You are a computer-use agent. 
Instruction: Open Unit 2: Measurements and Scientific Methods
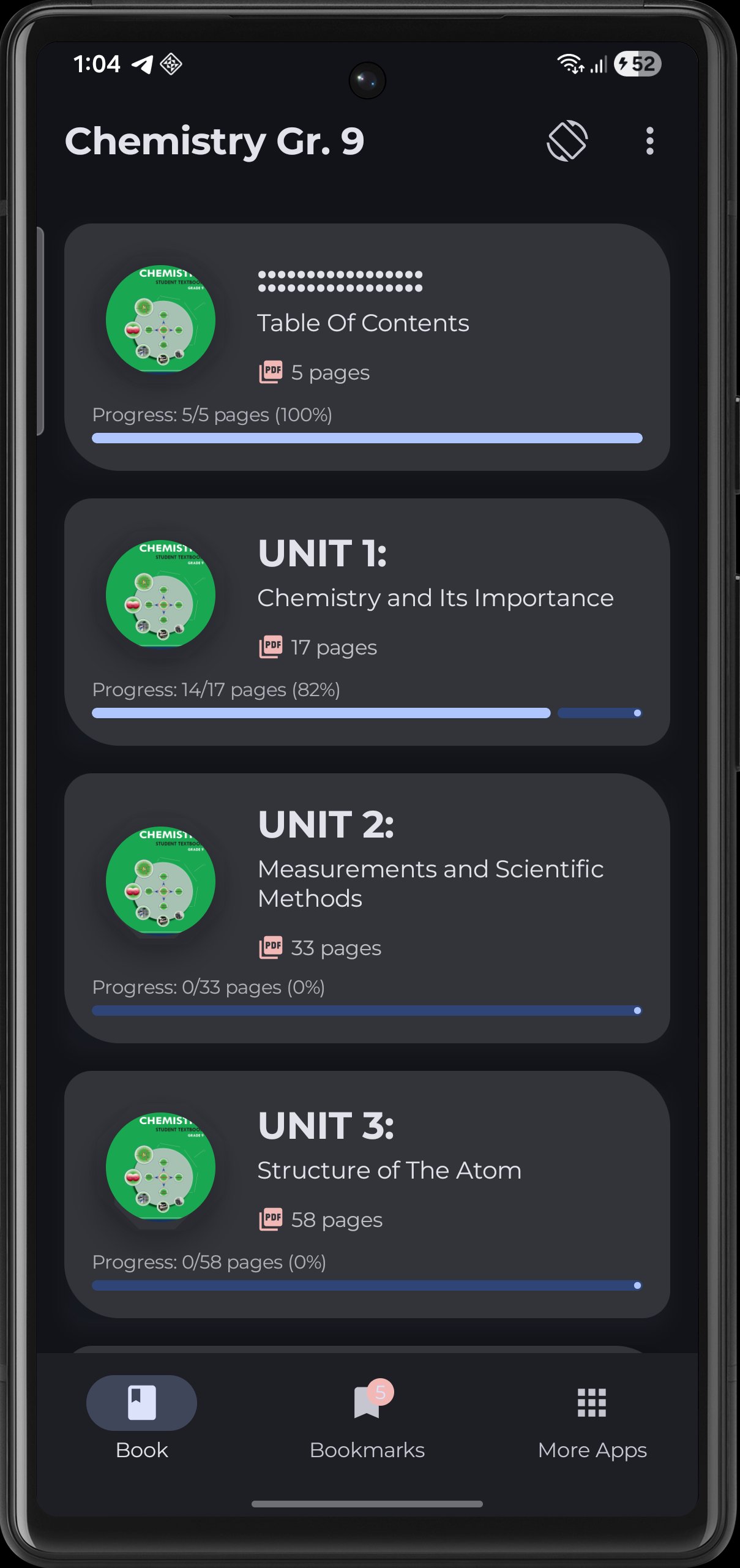(x=367, y=907)
